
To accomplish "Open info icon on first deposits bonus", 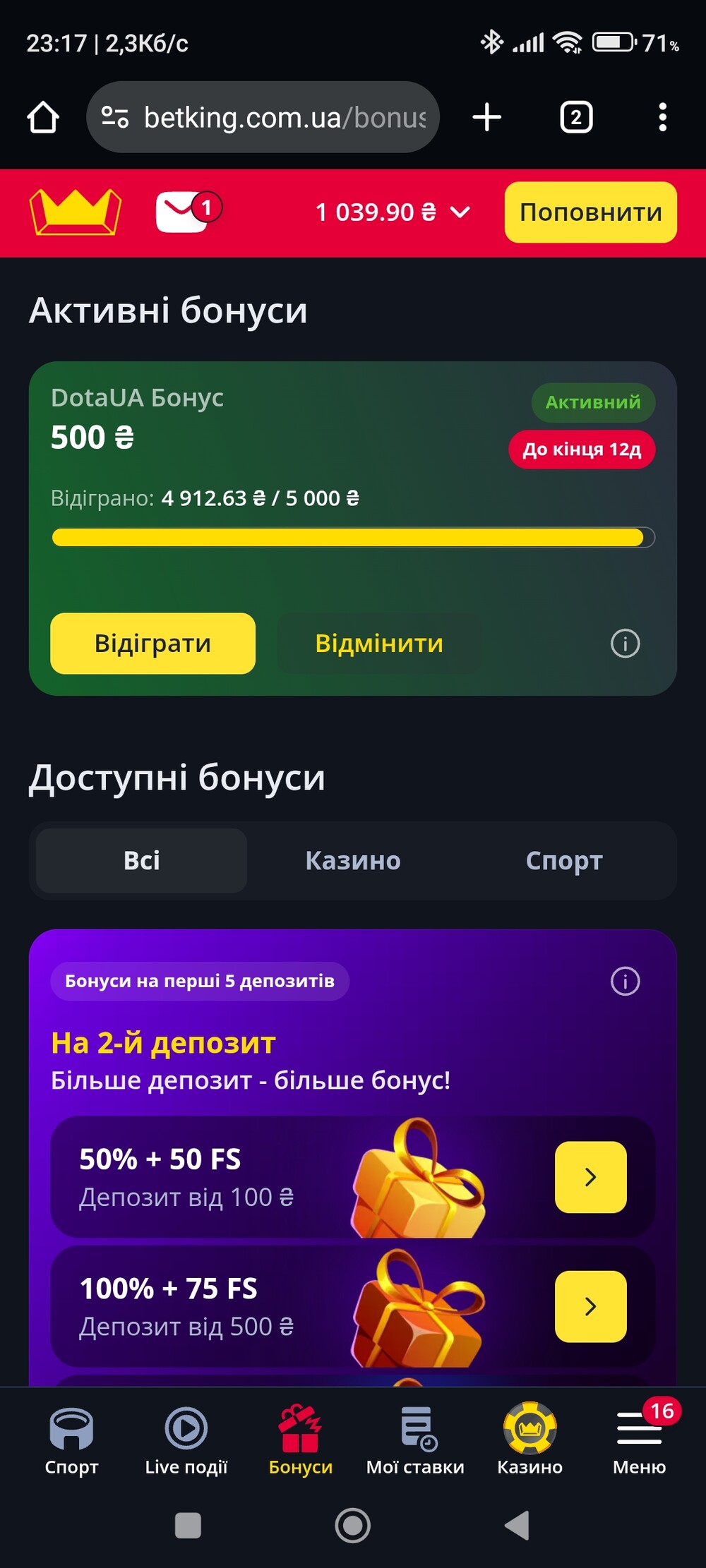I will 625,981.
